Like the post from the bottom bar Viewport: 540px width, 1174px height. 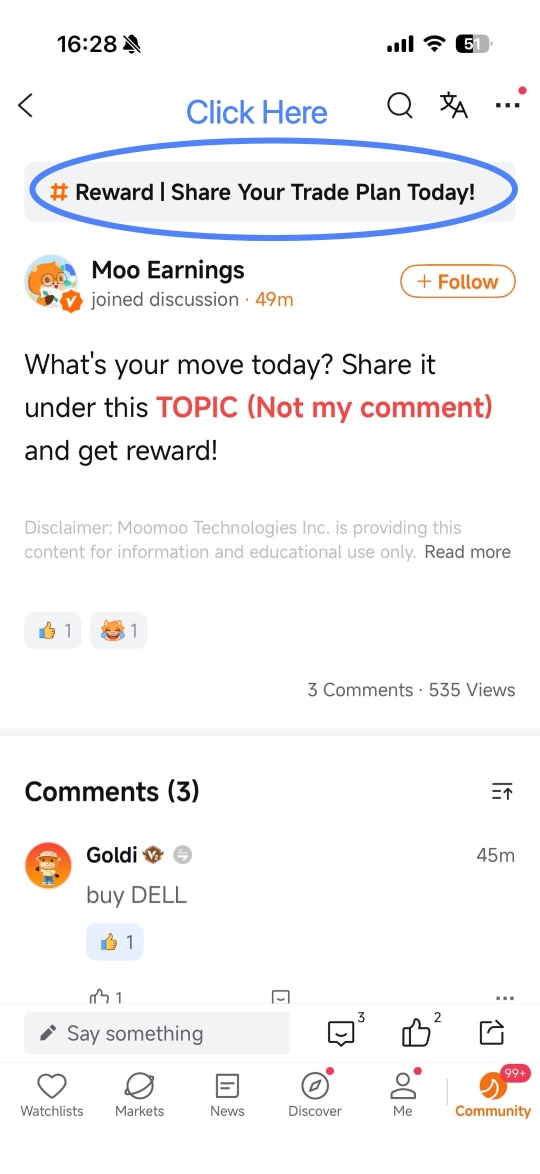click(x=417, y=1033)
